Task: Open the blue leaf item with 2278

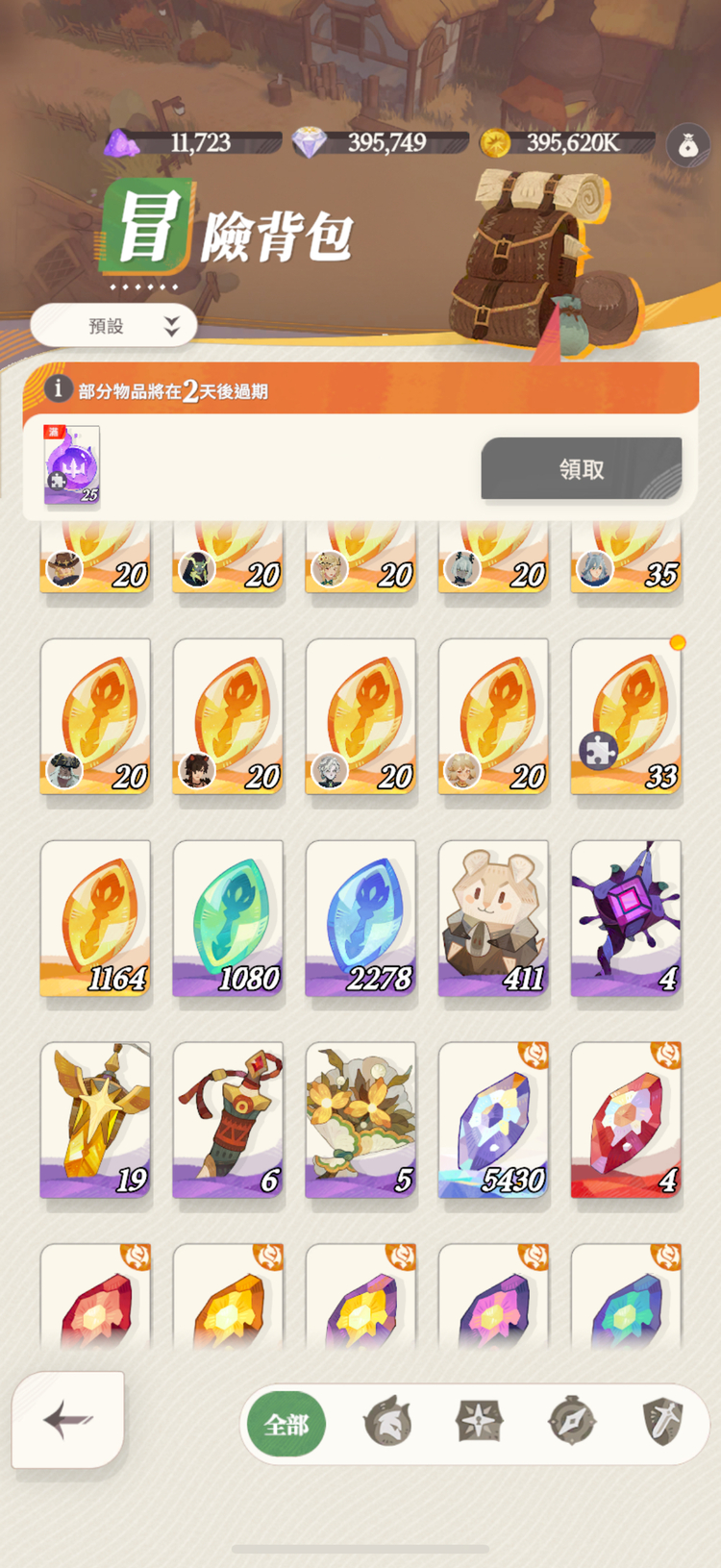Action: [x=360, y=918]
